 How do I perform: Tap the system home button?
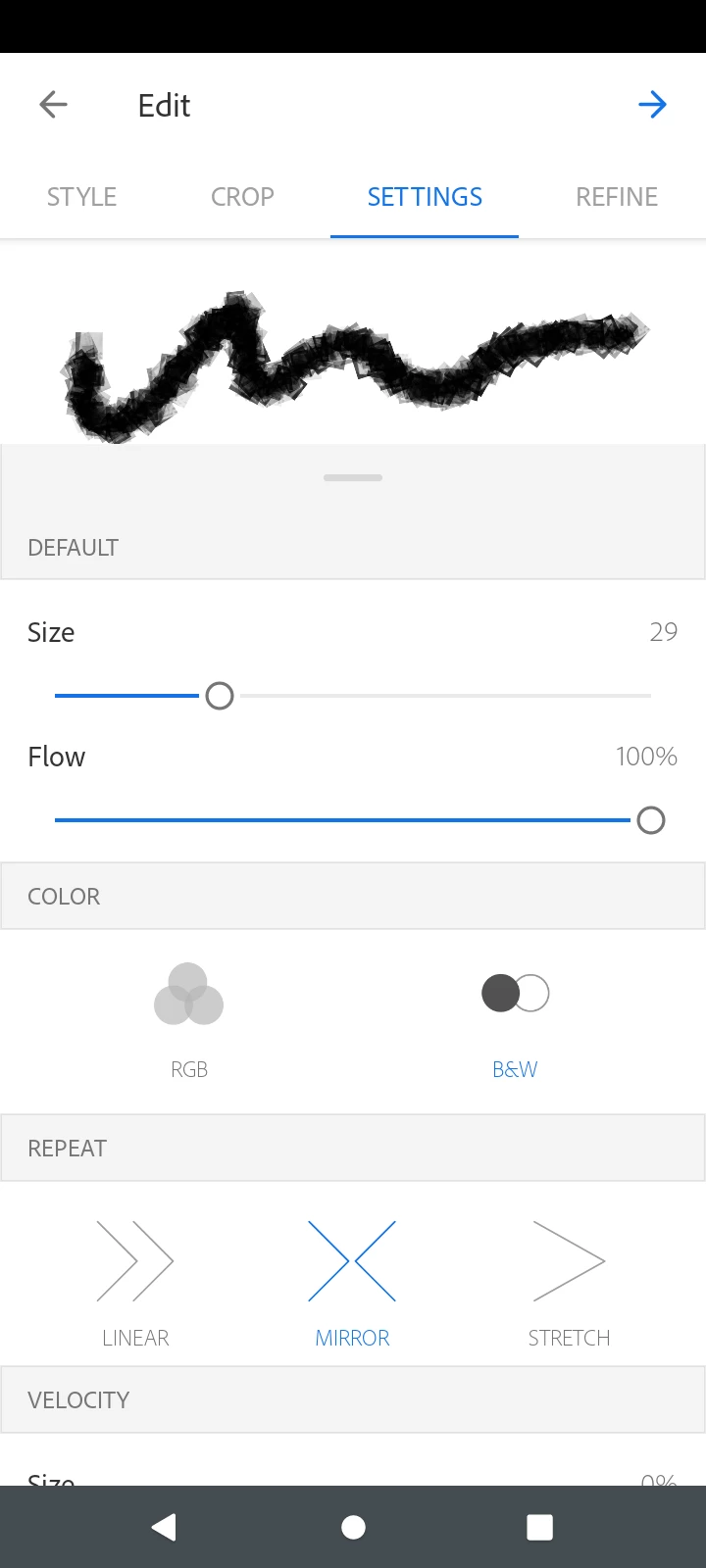click(353, 1527)
